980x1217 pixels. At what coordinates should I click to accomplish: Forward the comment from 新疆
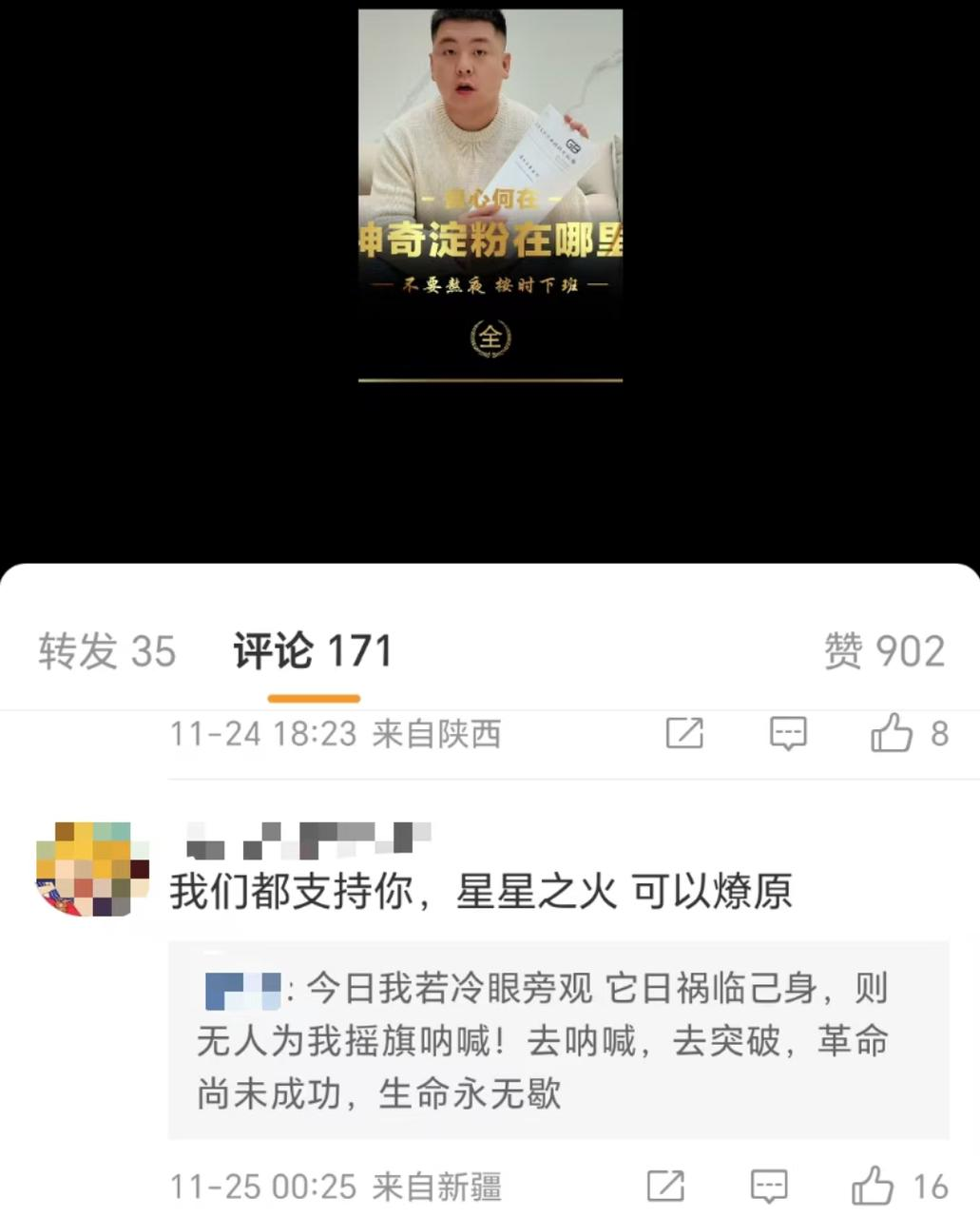tap(665, 1186)
